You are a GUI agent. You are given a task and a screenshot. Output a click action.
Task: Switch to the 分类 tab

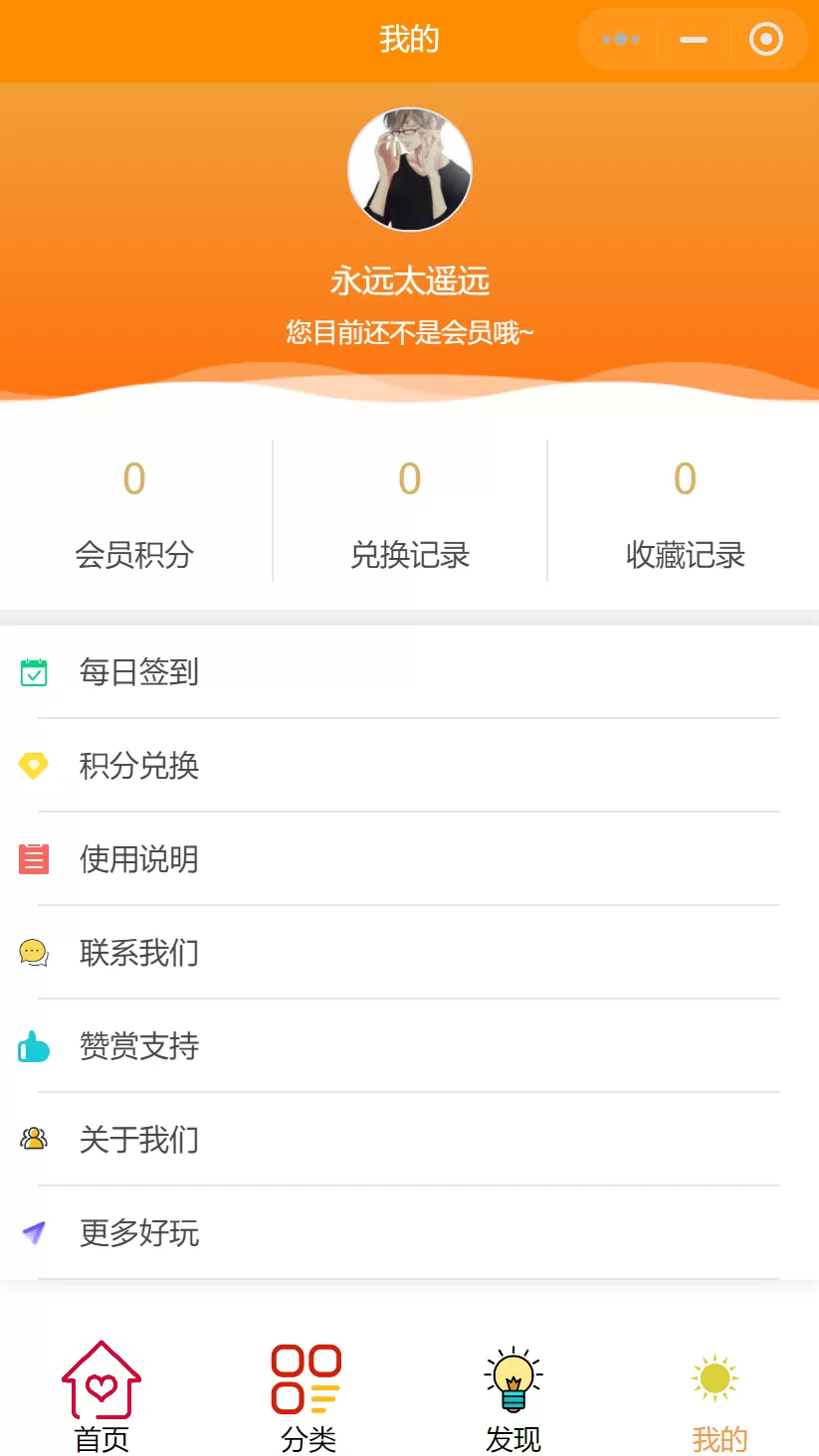pyautogui.click(x=307, y=1394)
